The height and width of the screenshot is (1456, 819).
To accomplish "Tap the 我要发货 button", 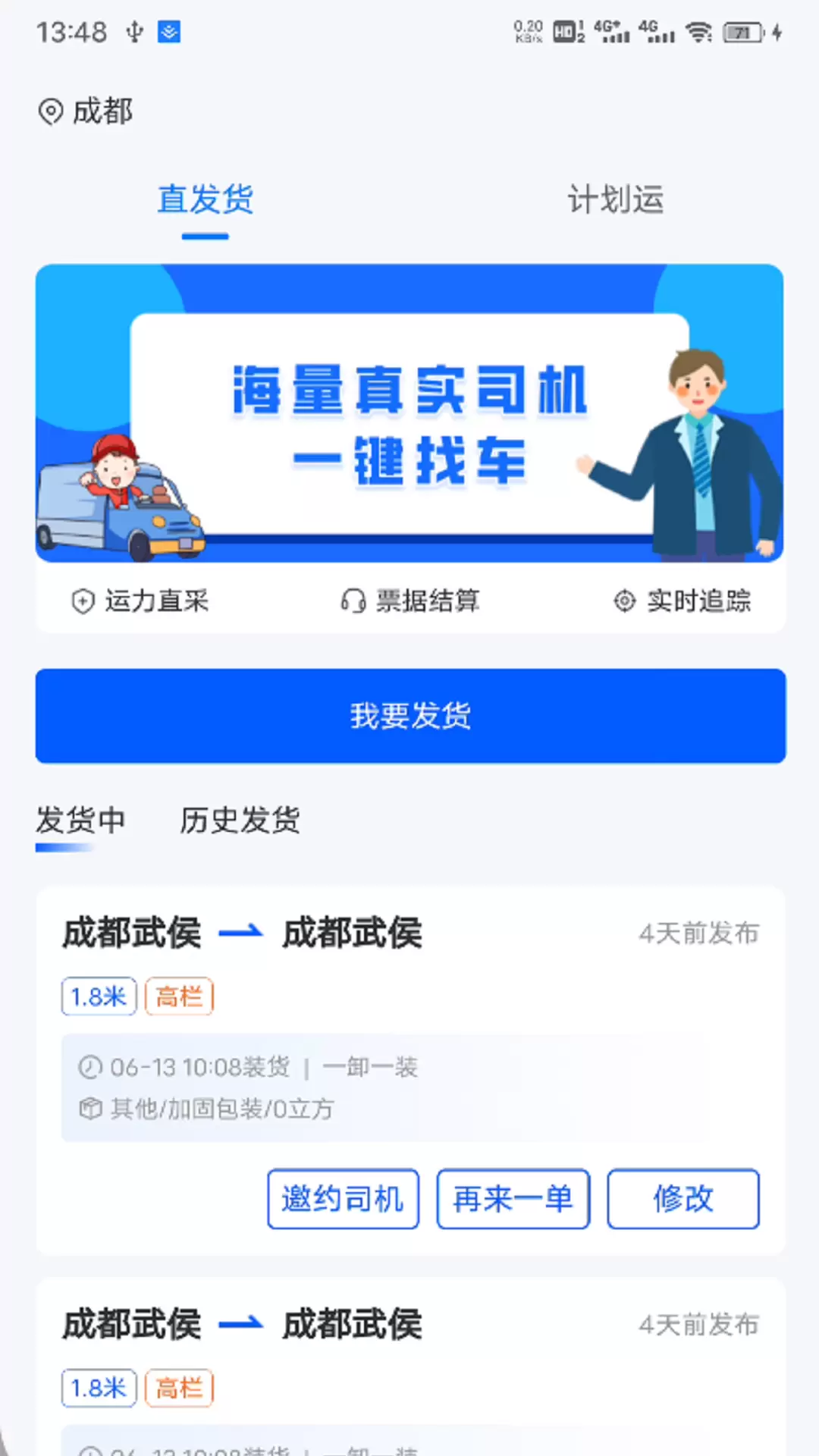I will point(410,716).
